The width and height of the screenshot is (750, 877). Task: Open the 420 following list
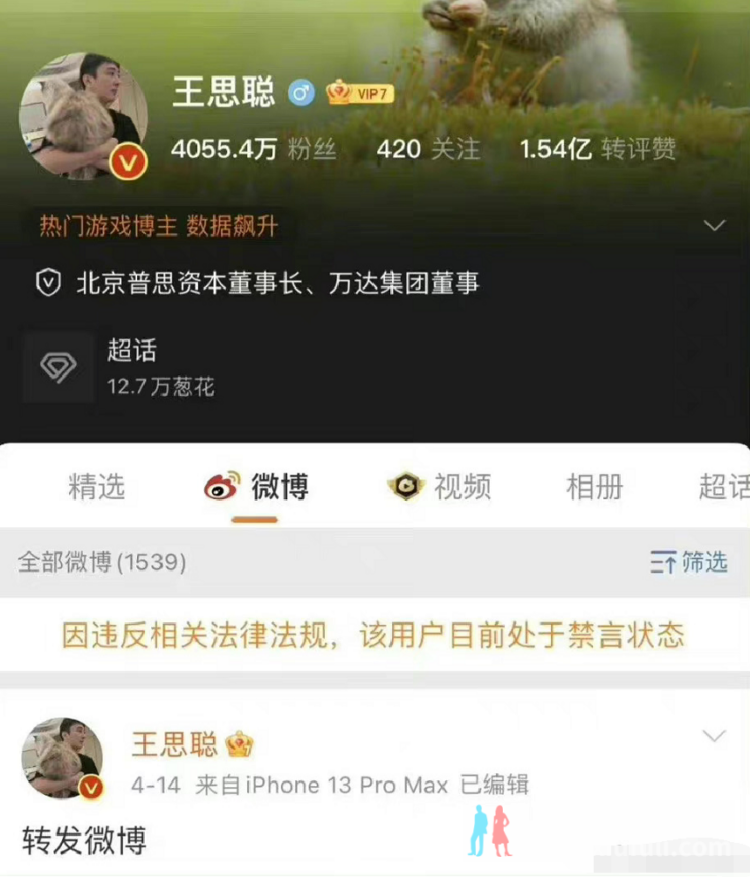pyautogui.click(x=428, y=150)
